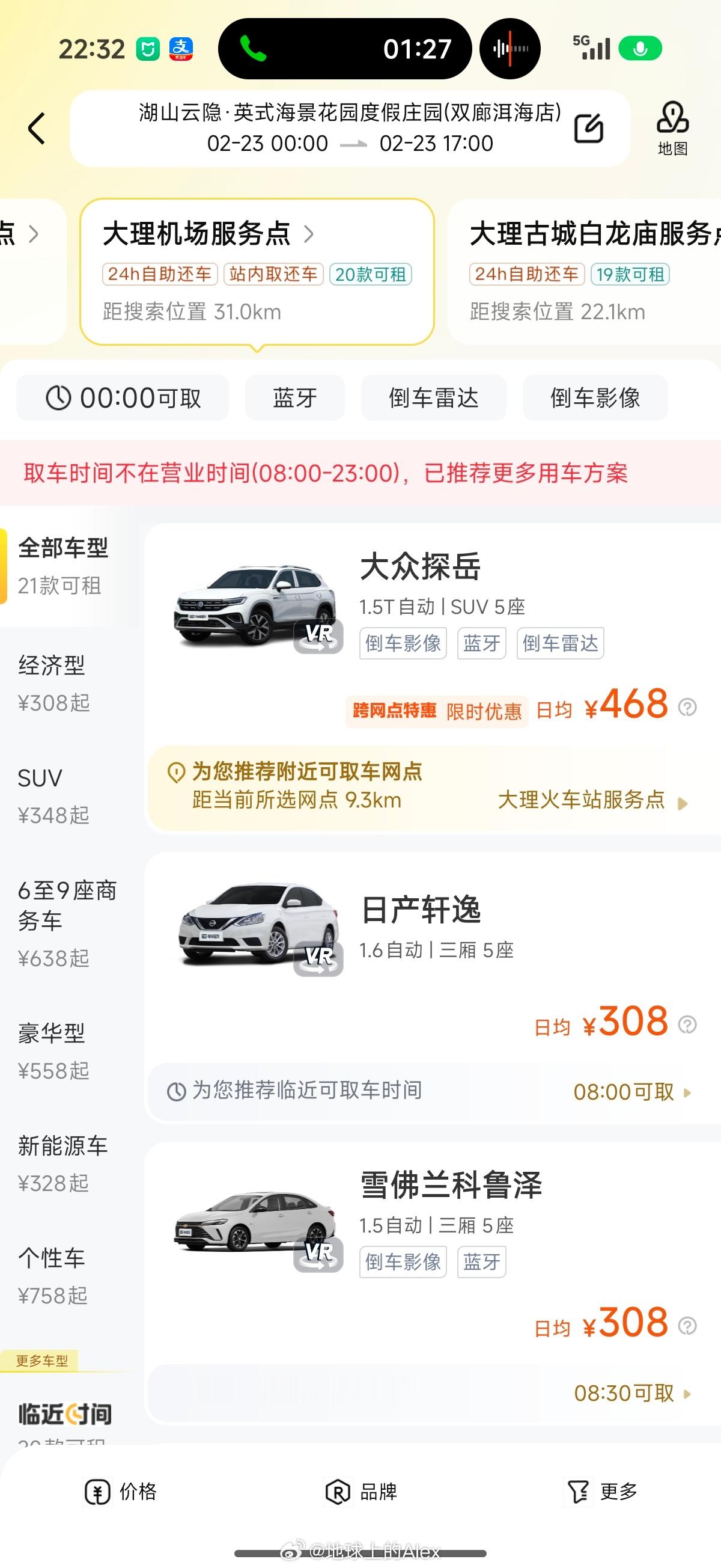Toggle the 倒车影像 filter chip

pos(594,397)
